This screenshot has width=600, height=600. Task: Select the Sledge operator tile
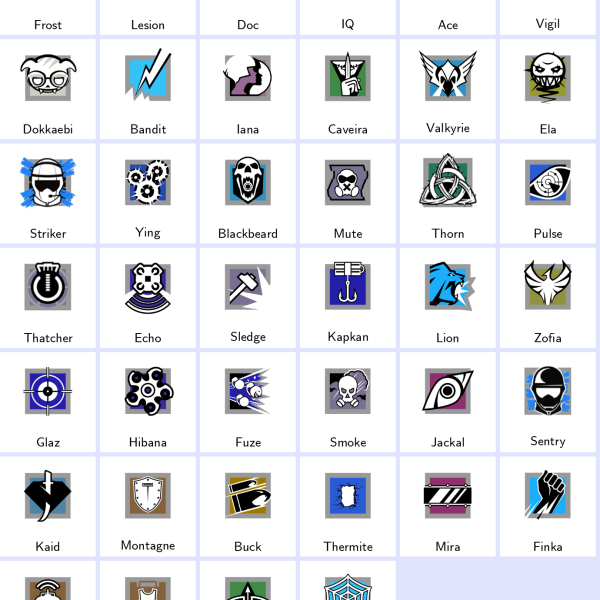(x=248, y=296)
